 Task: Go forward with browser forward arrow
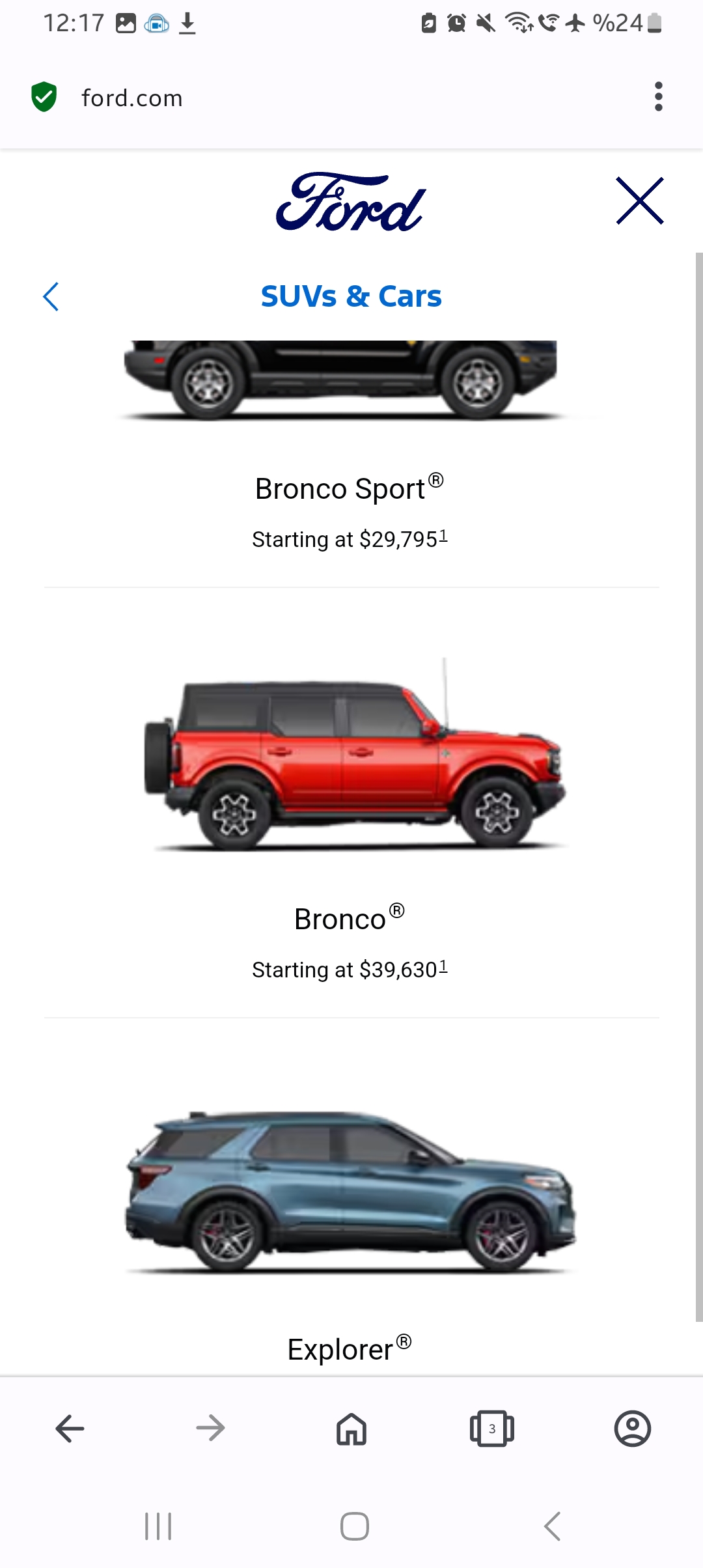point(210,1429)
